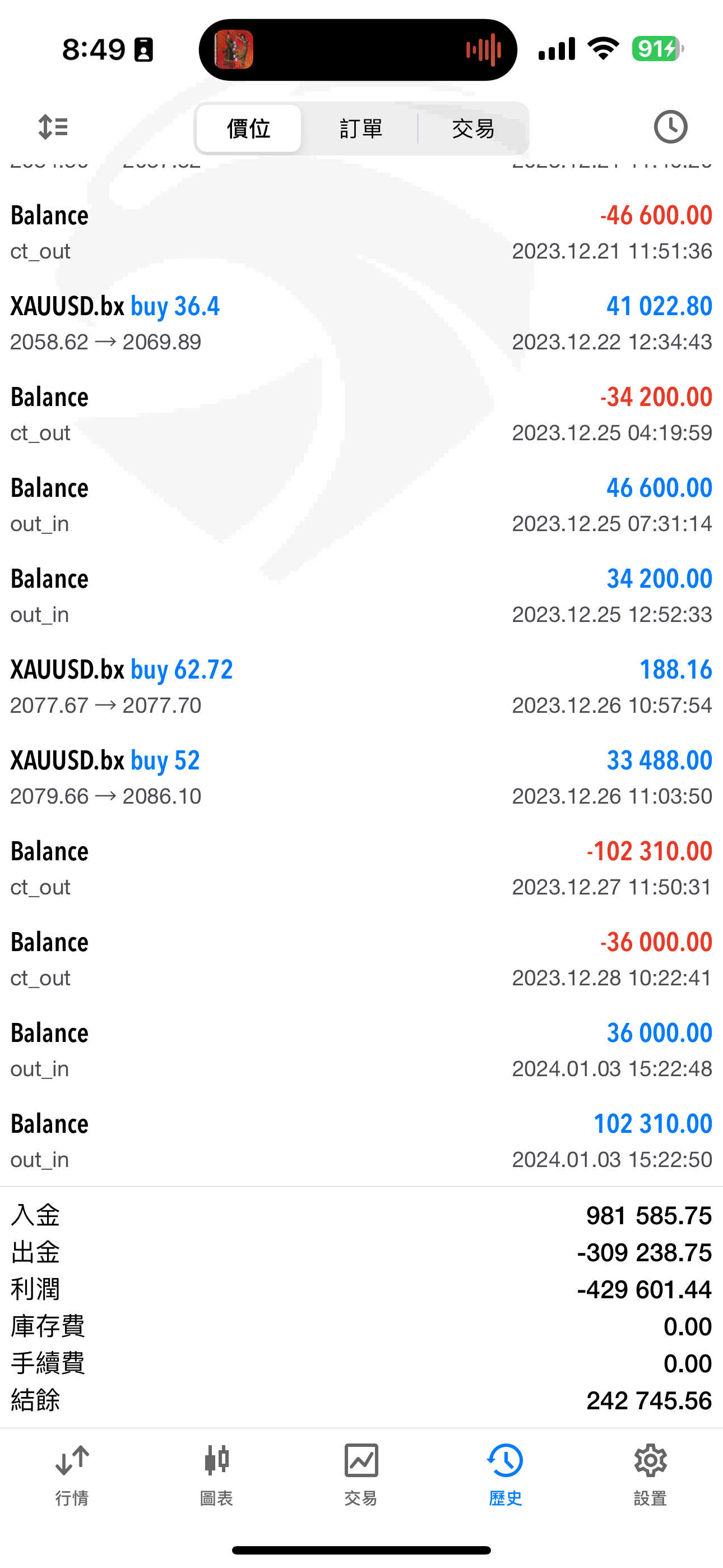
Task: Select the 歷史 tab
Action: click(505, 1474)
